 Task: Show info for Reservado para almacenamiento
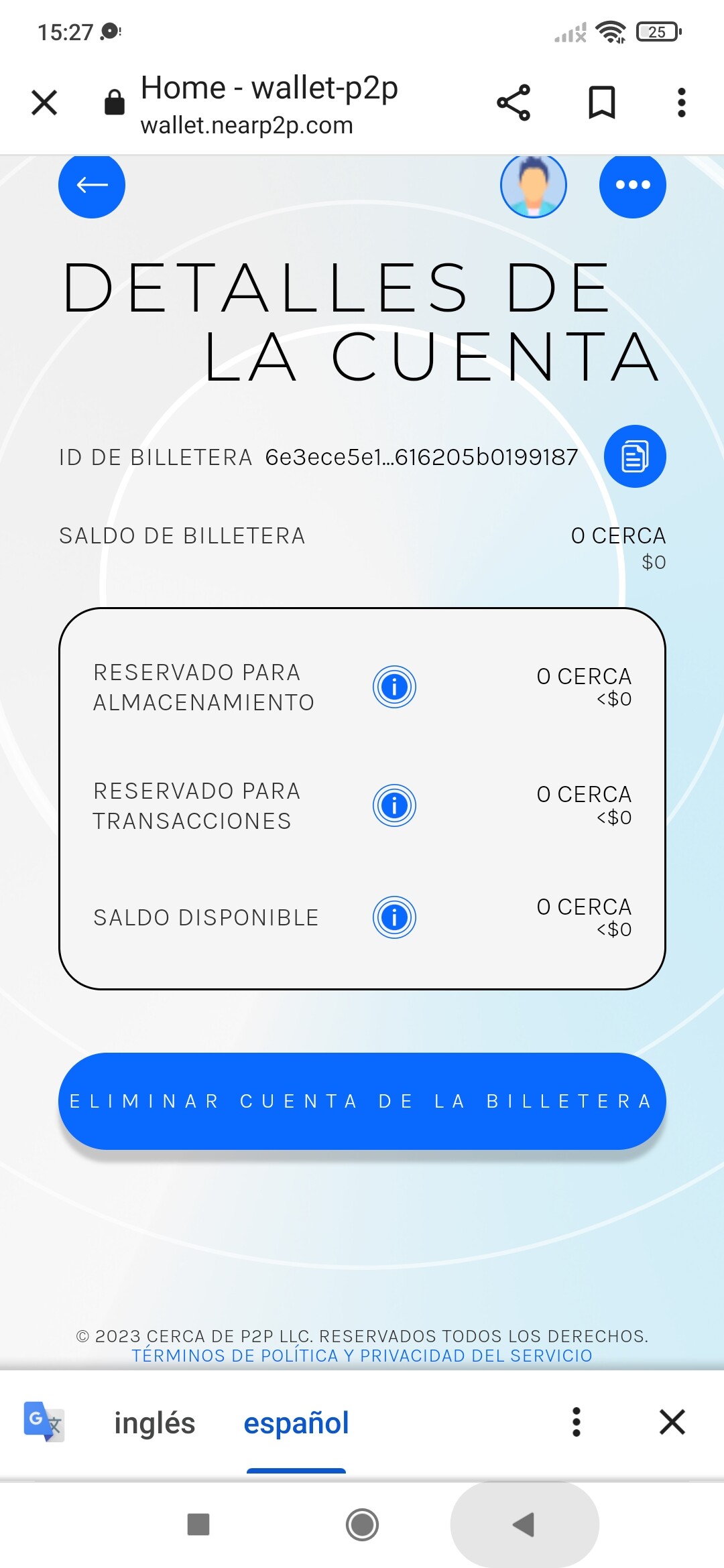[394, 687]
